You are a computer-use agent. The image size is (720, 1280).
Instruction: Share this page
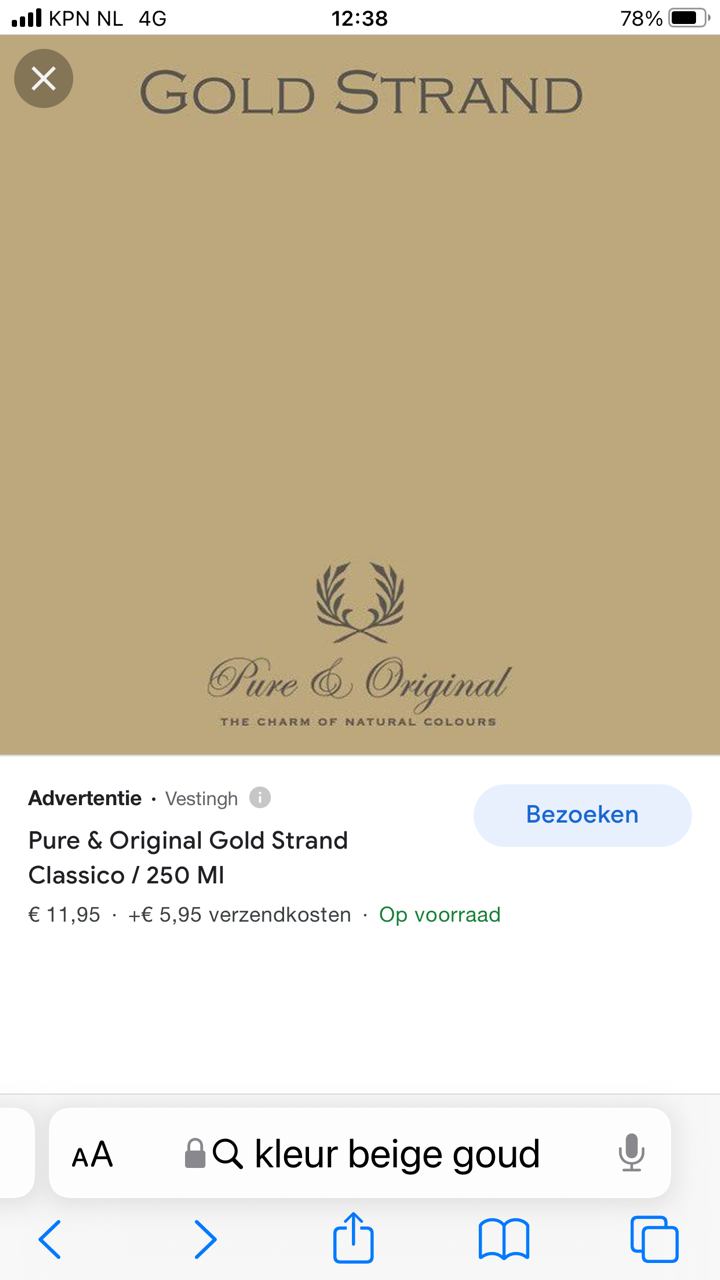click(354, 1238)
